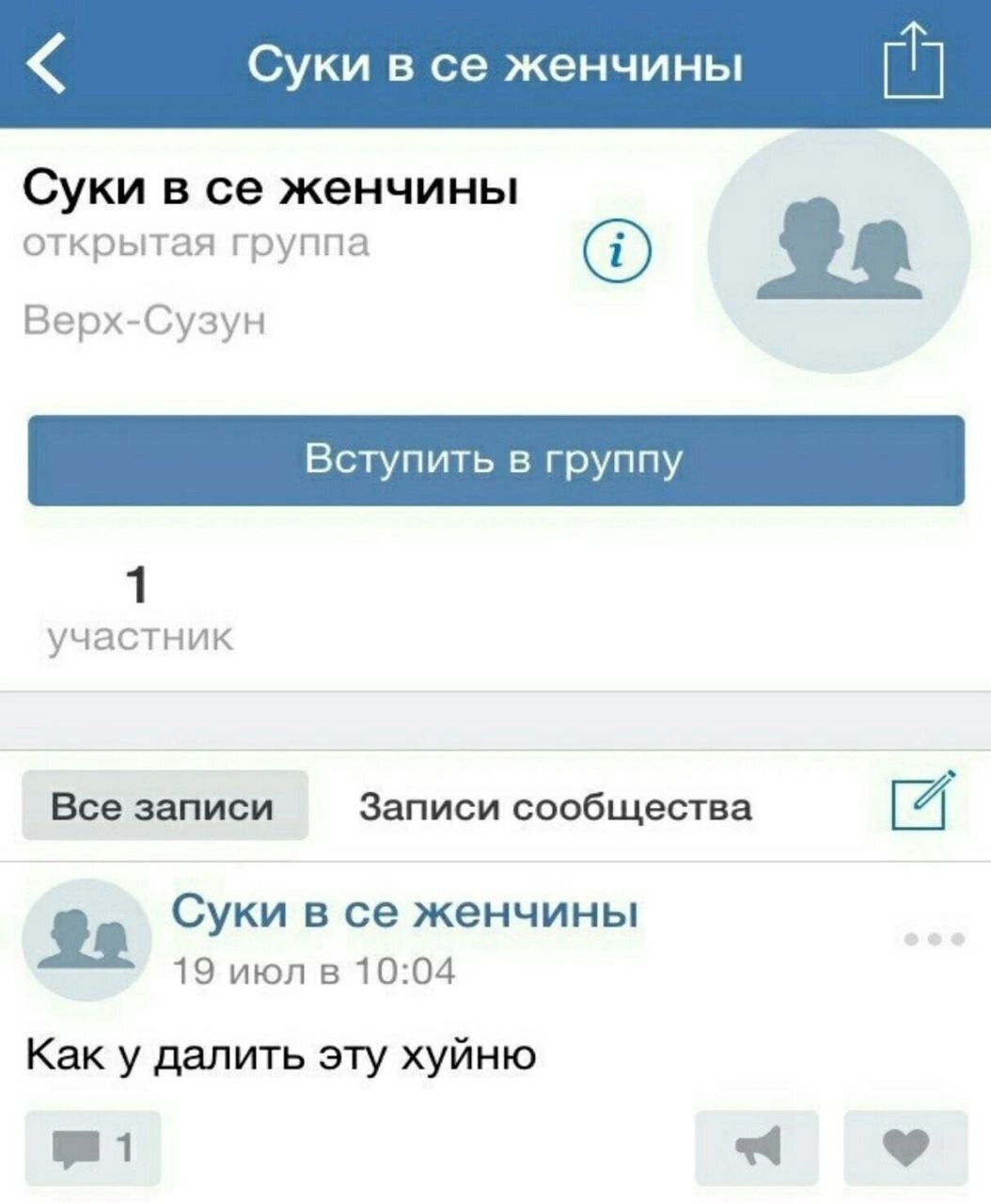The height and width of the screenshot is (1204, 991).
Task: Share this group via the header icon
Action: click(x=913, y=62)
